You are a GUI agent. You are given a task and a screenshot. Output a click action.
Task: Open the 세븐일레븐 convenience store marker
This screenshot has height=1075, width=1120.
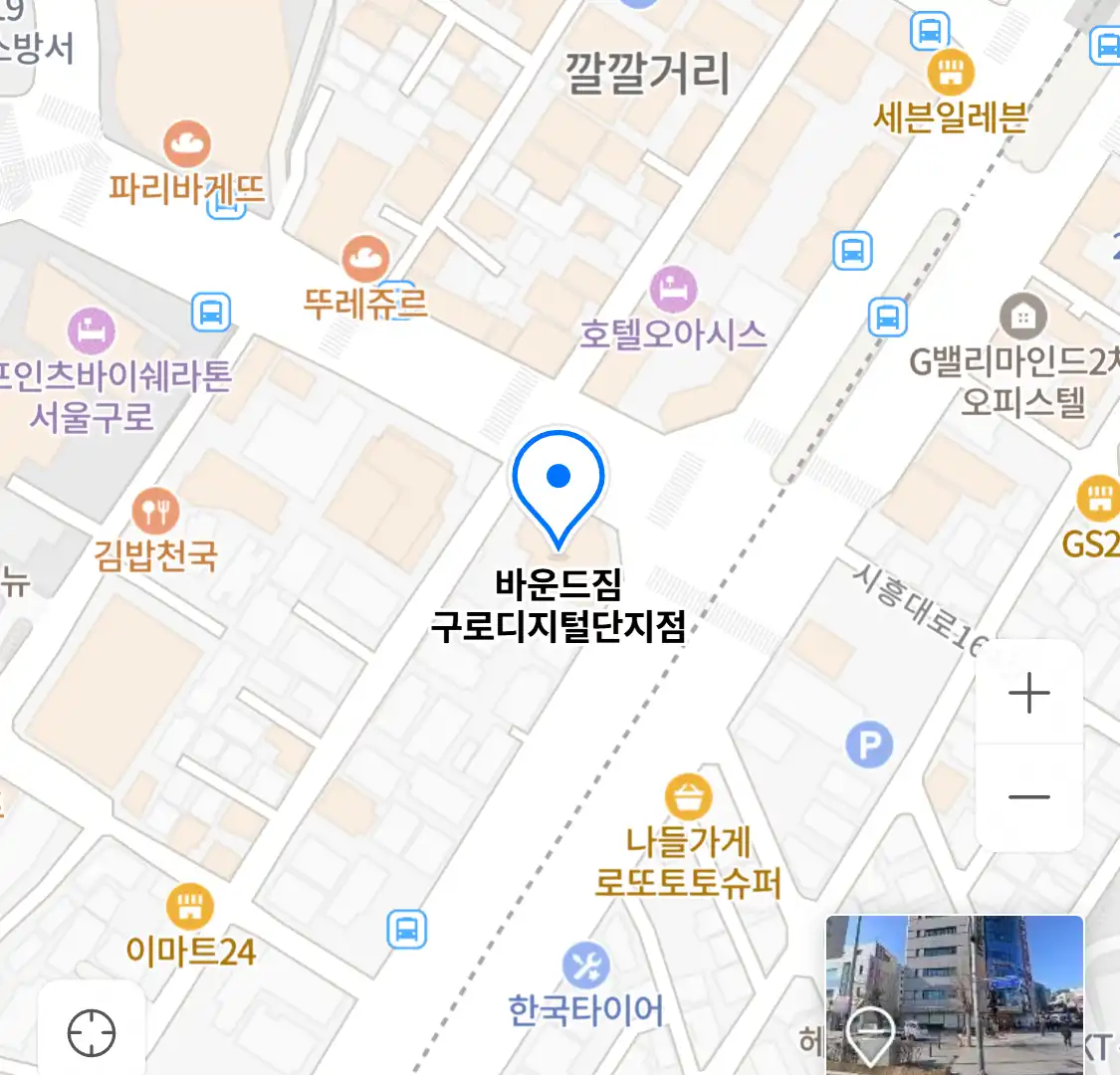coord(951,73)
